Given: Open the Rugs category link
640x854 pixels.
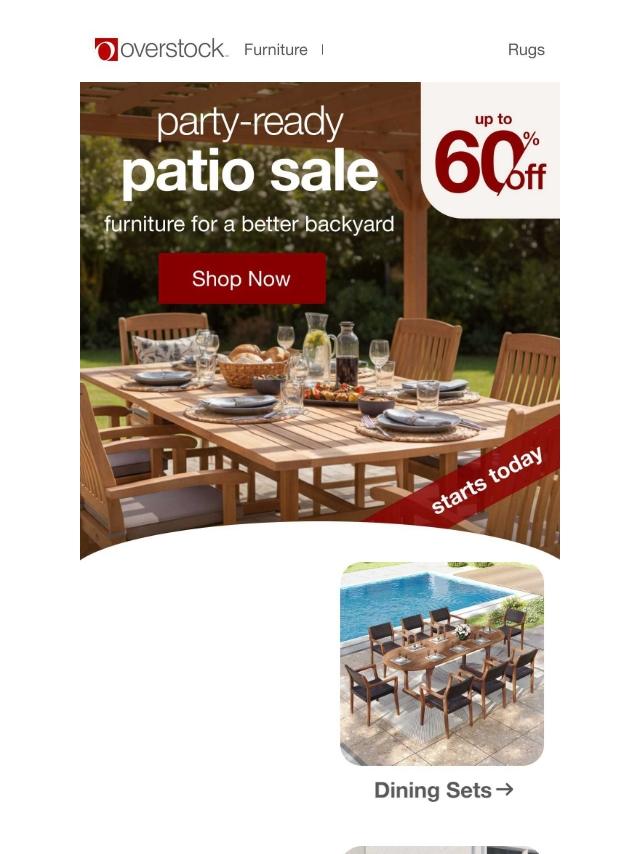Looking at the screenshot, I should (x=526, y=50).
